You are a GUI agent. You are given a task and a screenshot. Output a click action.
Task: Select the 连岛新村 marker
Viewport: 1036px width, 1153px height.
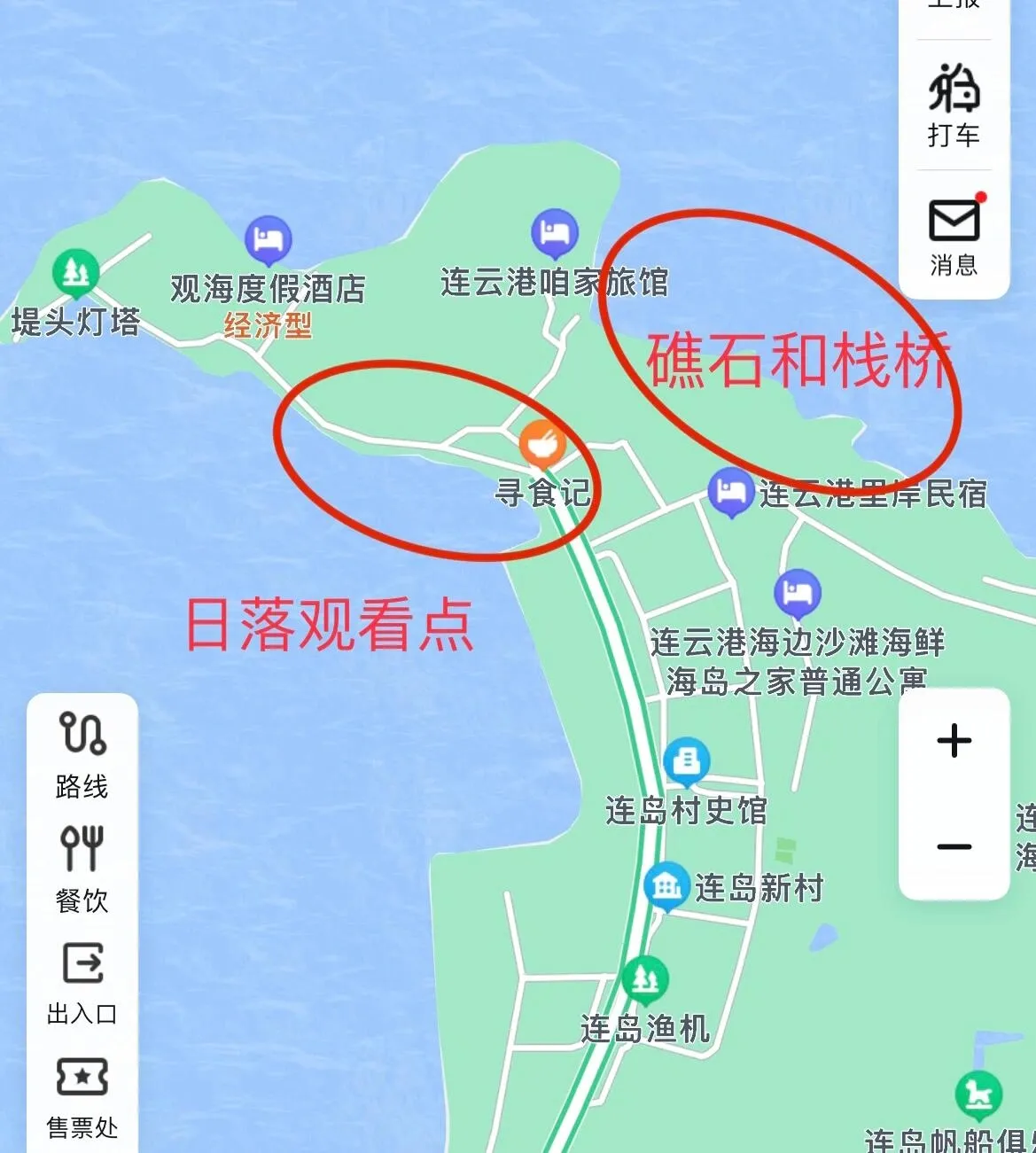click(666, 884)
